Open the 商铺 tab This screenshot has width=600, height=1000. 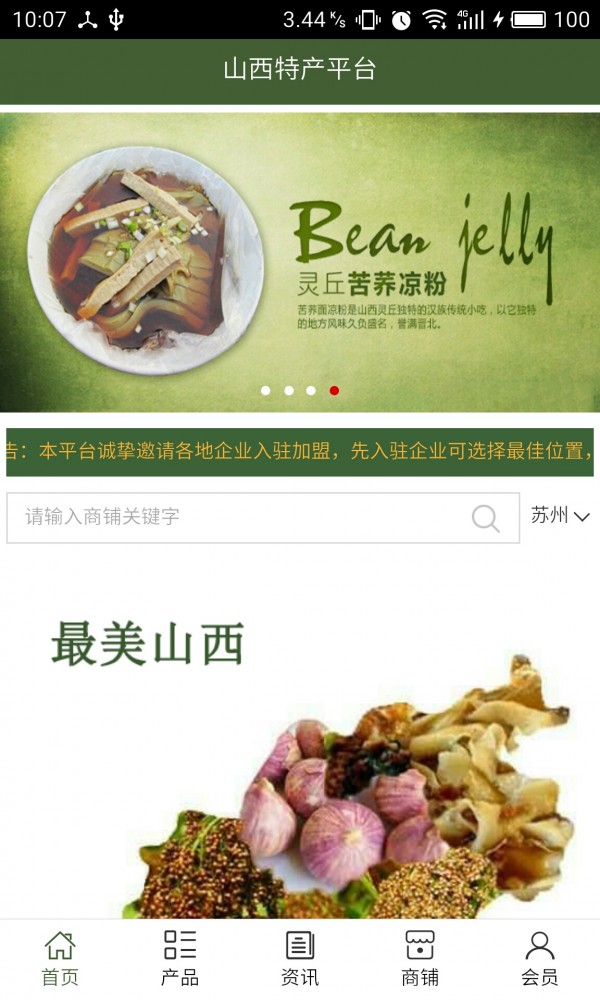click(420, 958)
